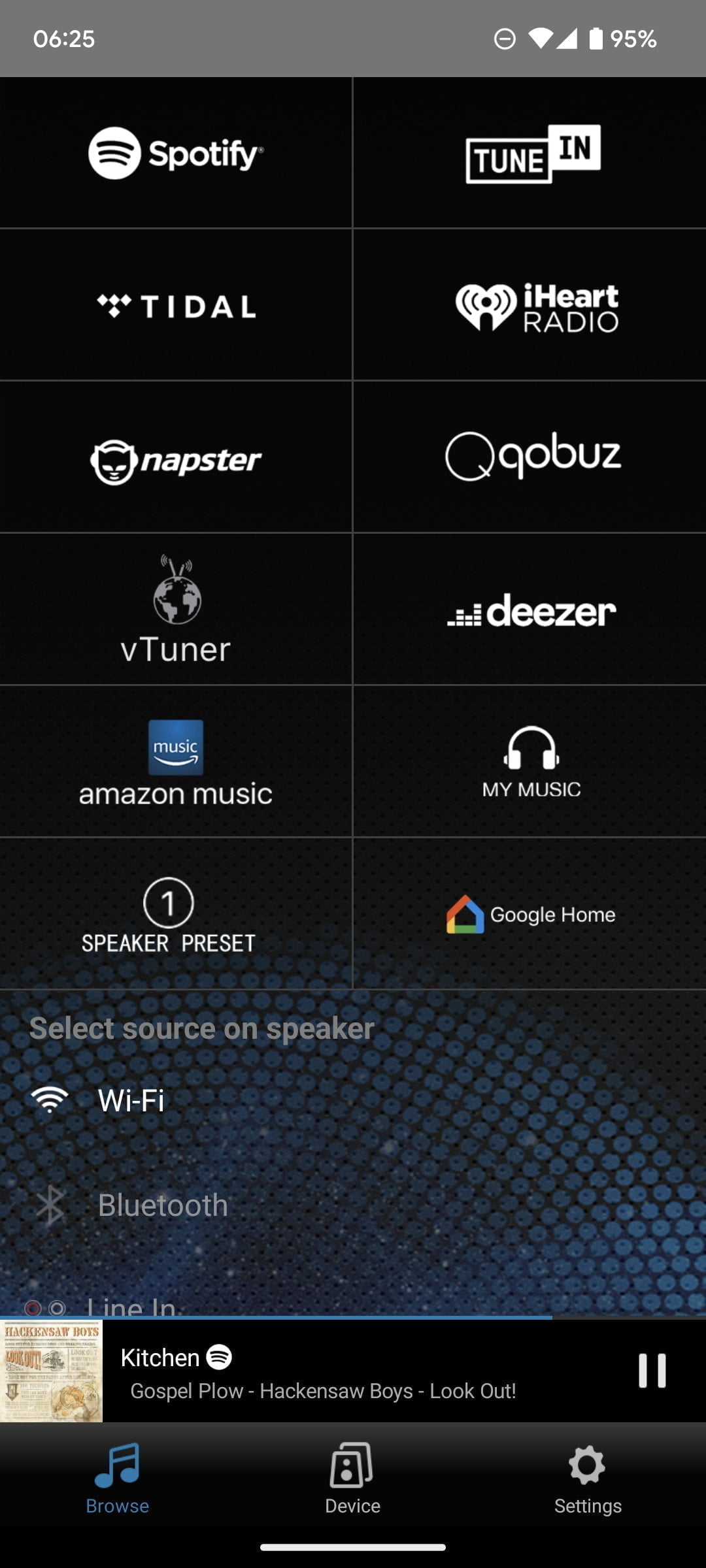Open TIDAL streaming service
Viewport: 706px width, 1568px height.
176,306
